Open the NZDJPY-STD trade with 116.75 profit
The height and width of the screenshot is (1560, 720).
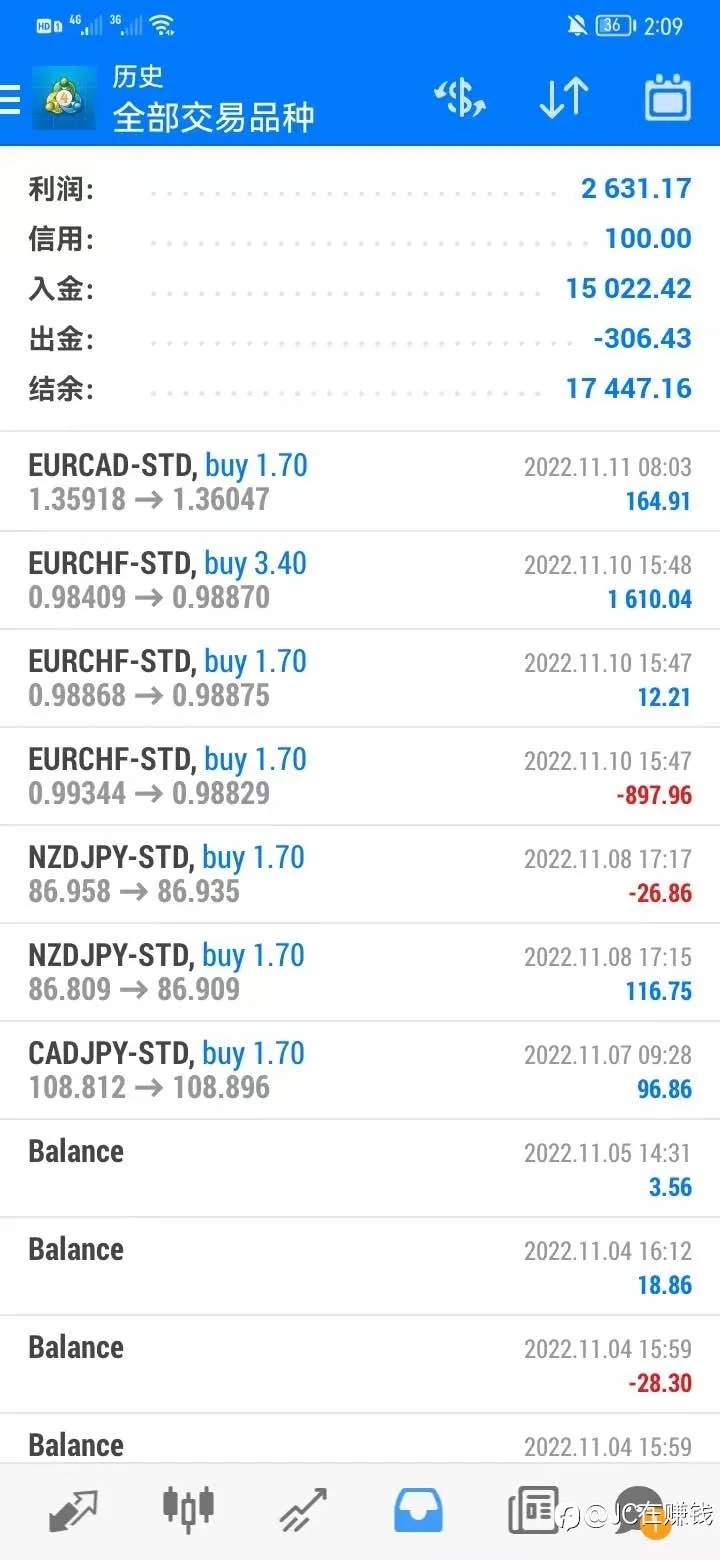360,972
